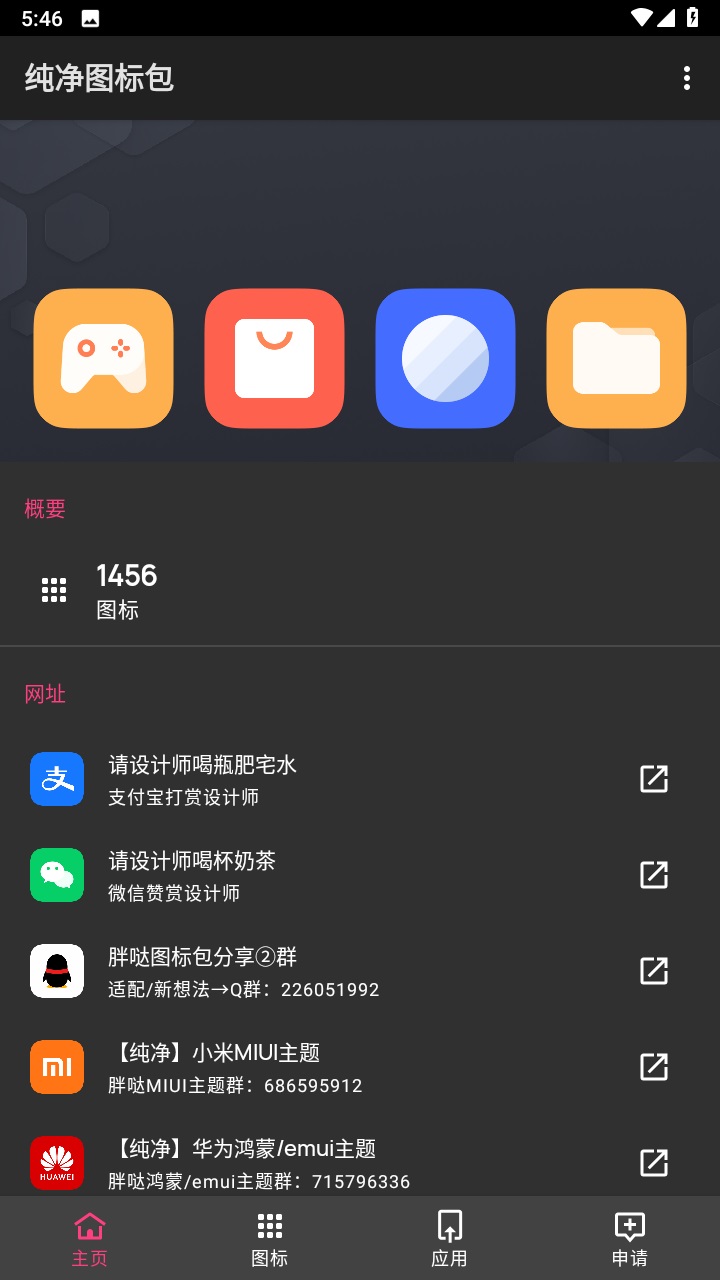The image size is (720, 1280).
Task: Open the link for 小米MIUI主题 group
Action: [x=653, y=1066]
